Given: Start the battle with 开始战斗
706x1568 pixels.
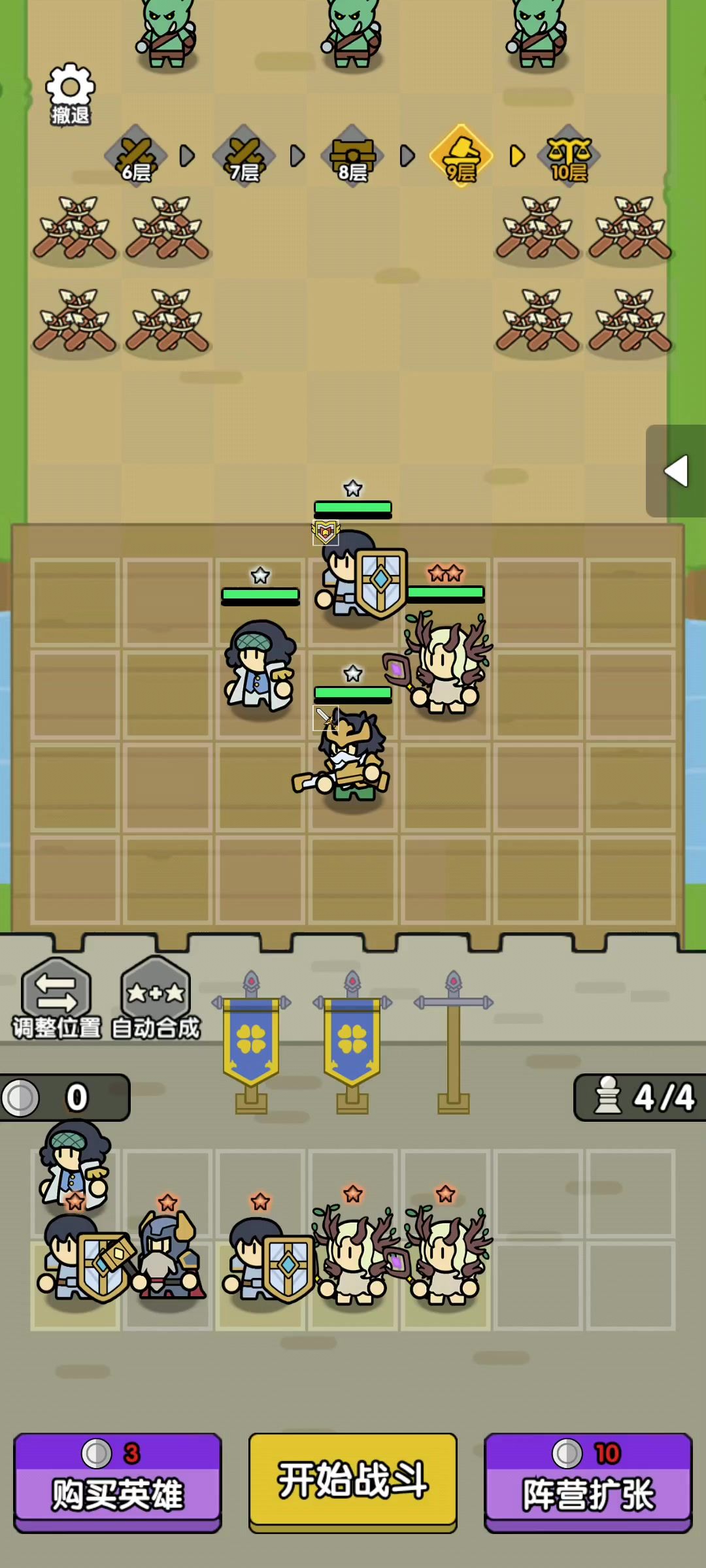Looking at the screenshot, I should tap(352, 1480).
